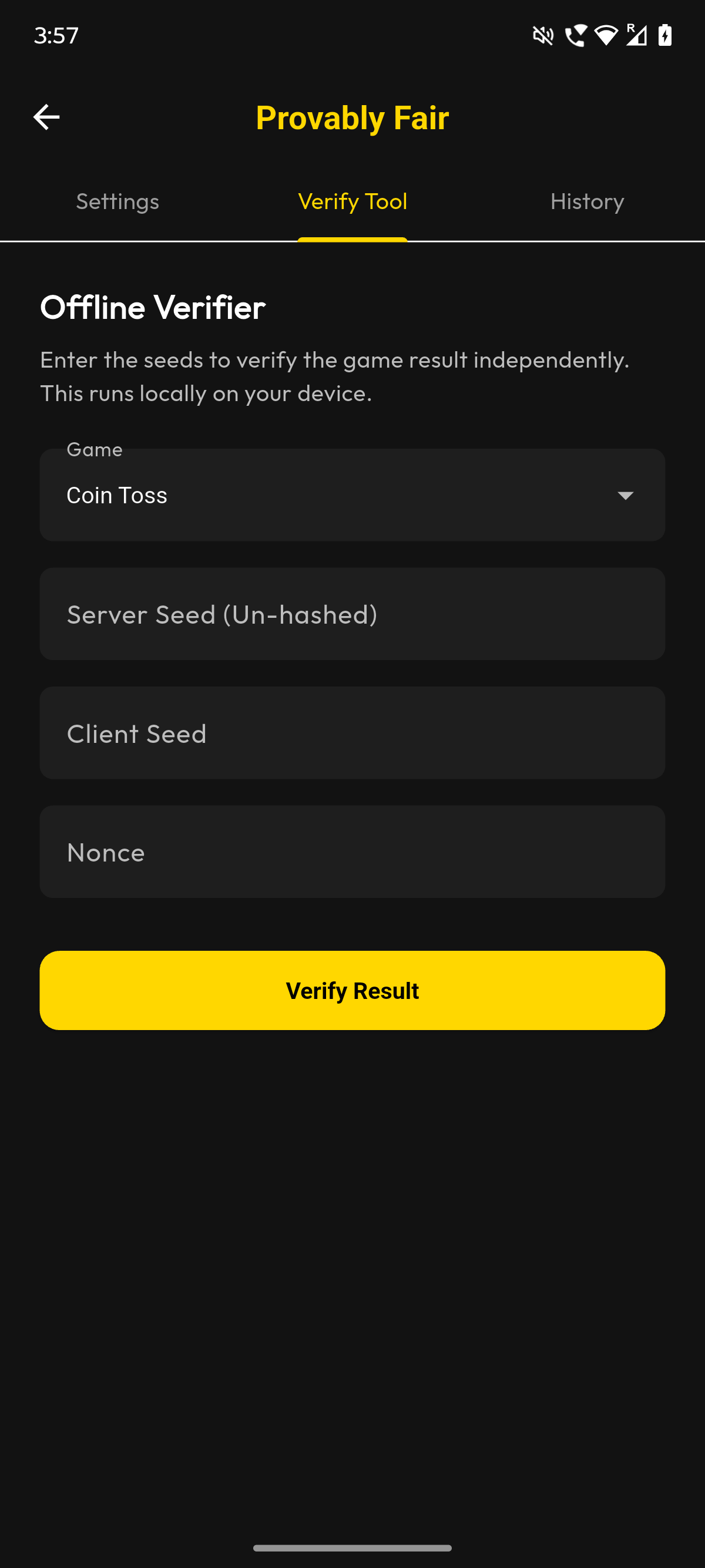This screenshot has width=705, height=1568.
Task: Tap the gesture navigation bar at bottom
Action: (352, 1549)
